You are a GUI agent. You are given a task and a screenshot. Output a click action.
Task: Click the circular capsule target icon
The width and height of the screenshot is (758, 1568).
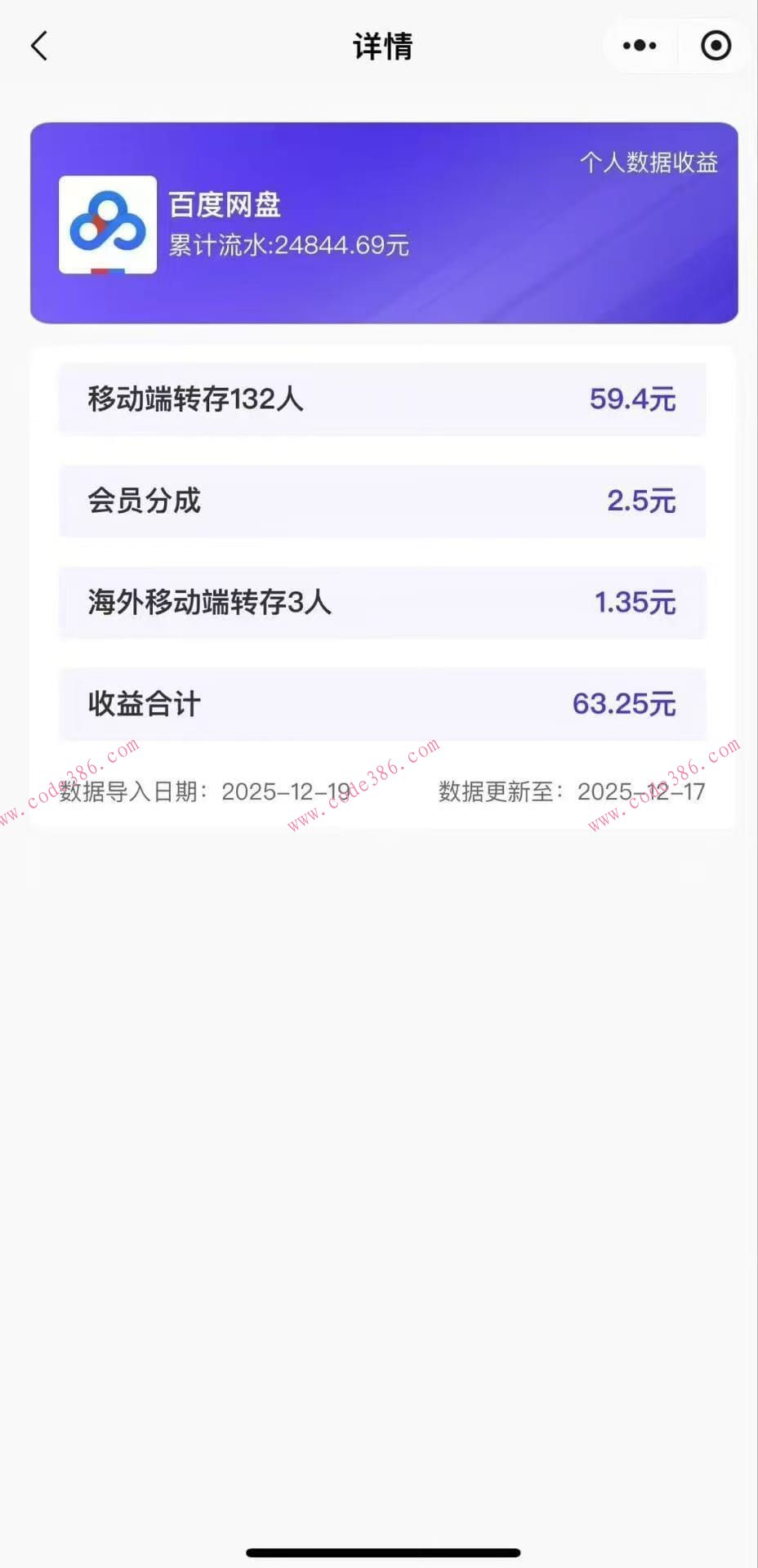(x=715, y=46)
